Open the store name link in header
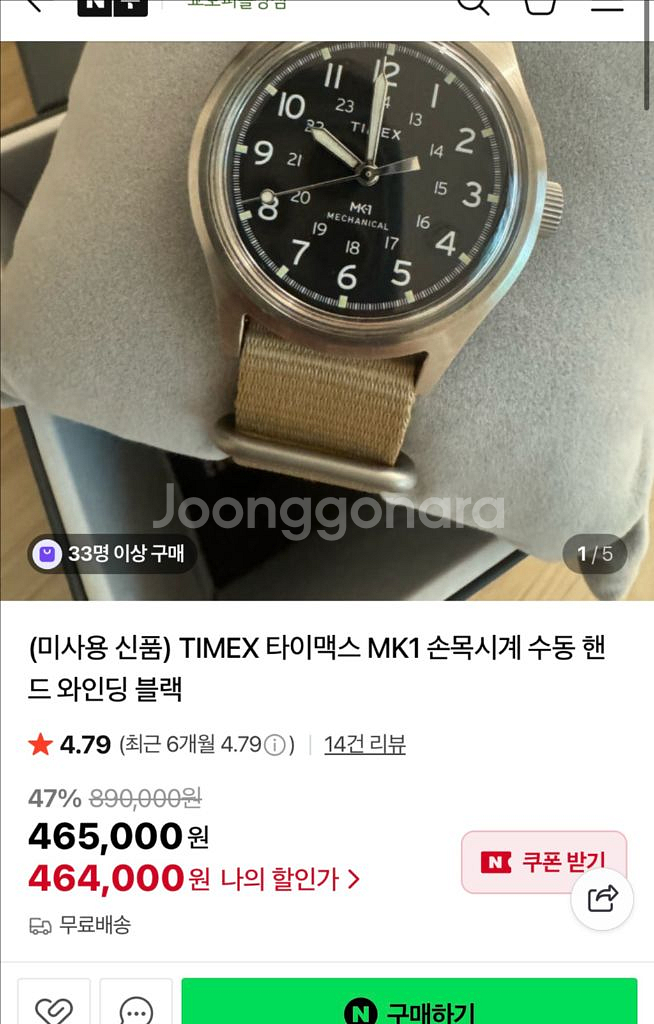This screenshot has height=1024, width=654. pyautogui.click(x=237, y=4)
